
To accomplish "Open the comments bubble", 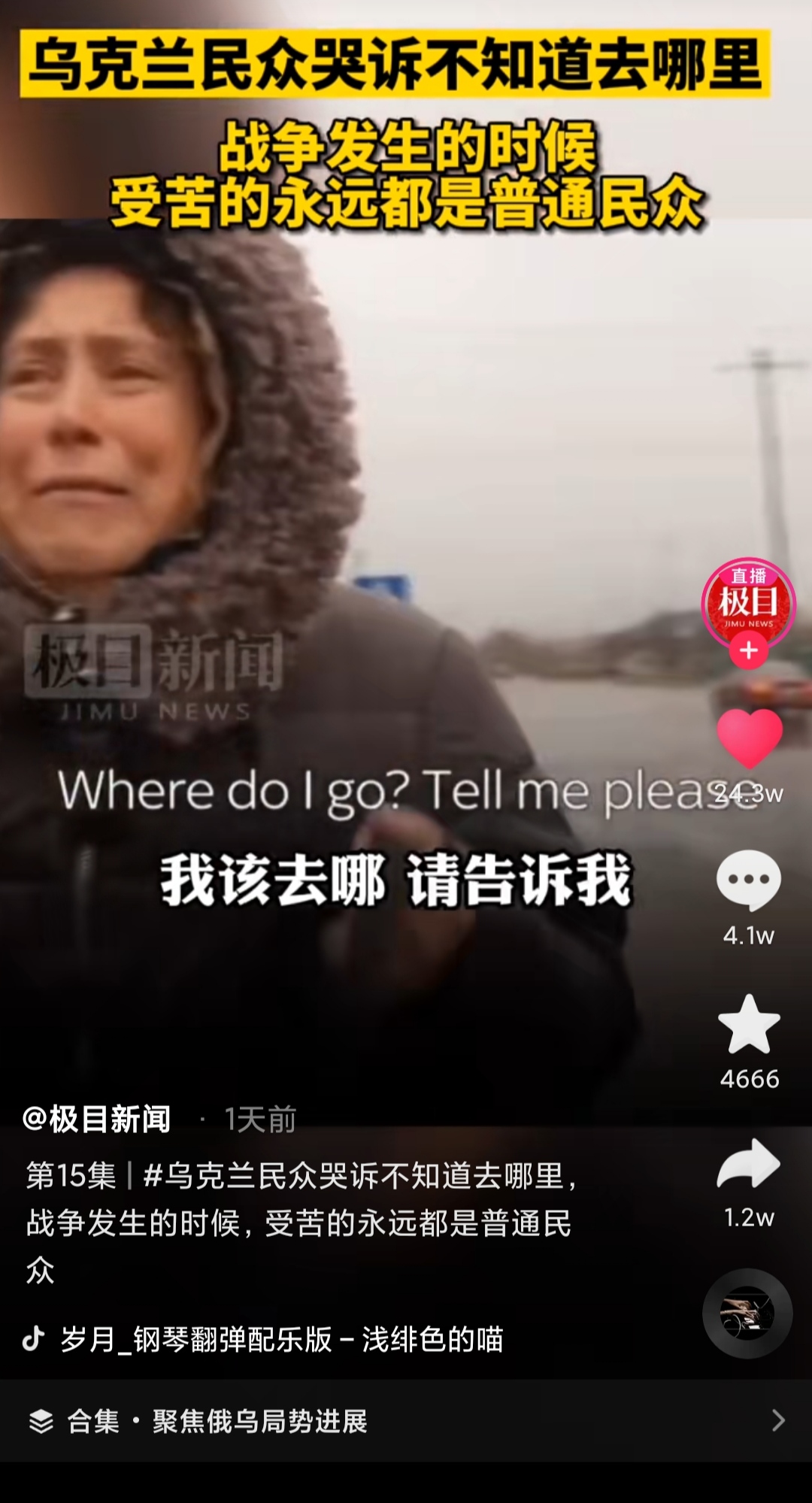I will click(749, 880).
